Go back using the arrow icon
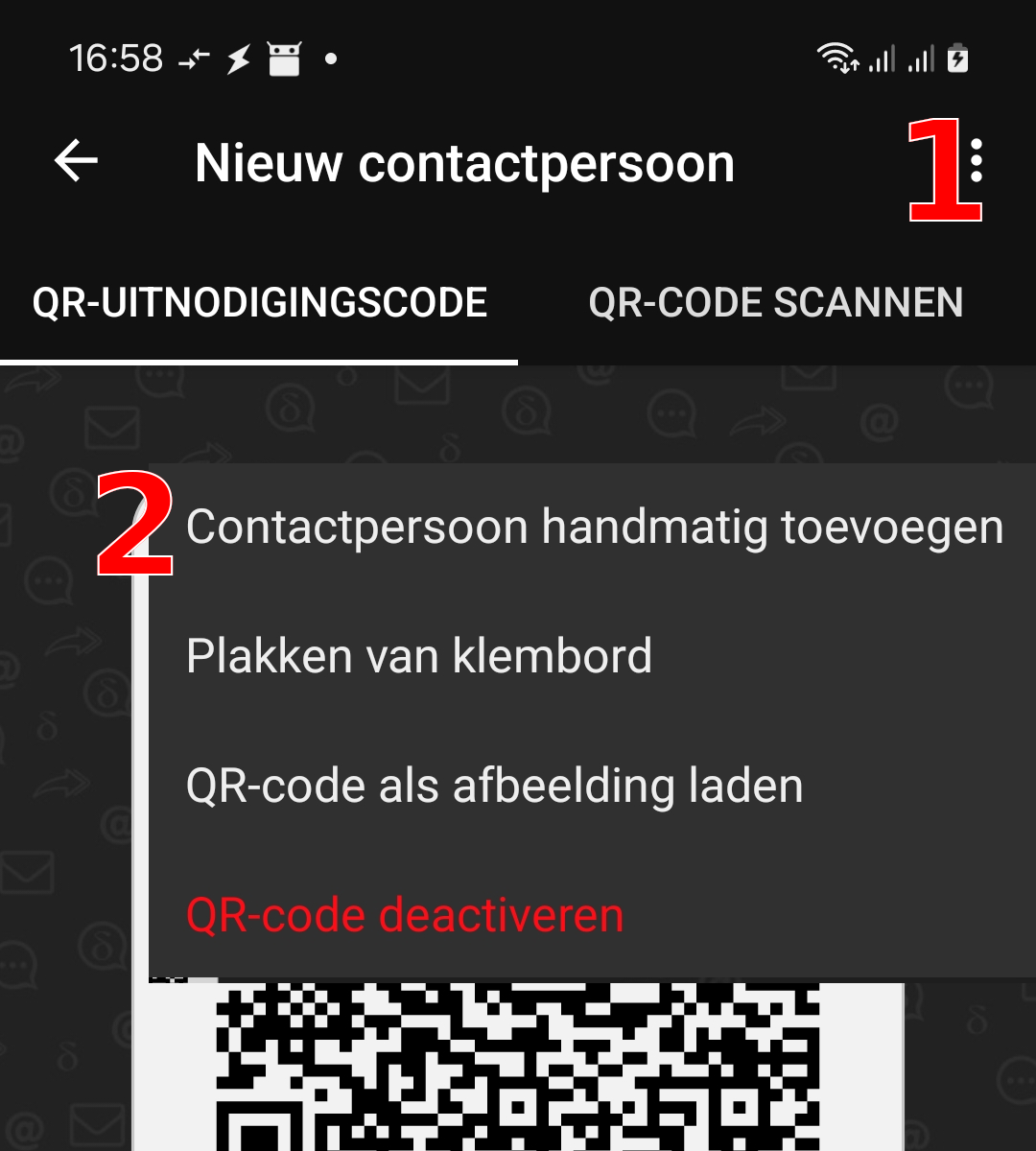Image resolution: width=1036 pixels, height=1151 pixels. coord(77,161)
